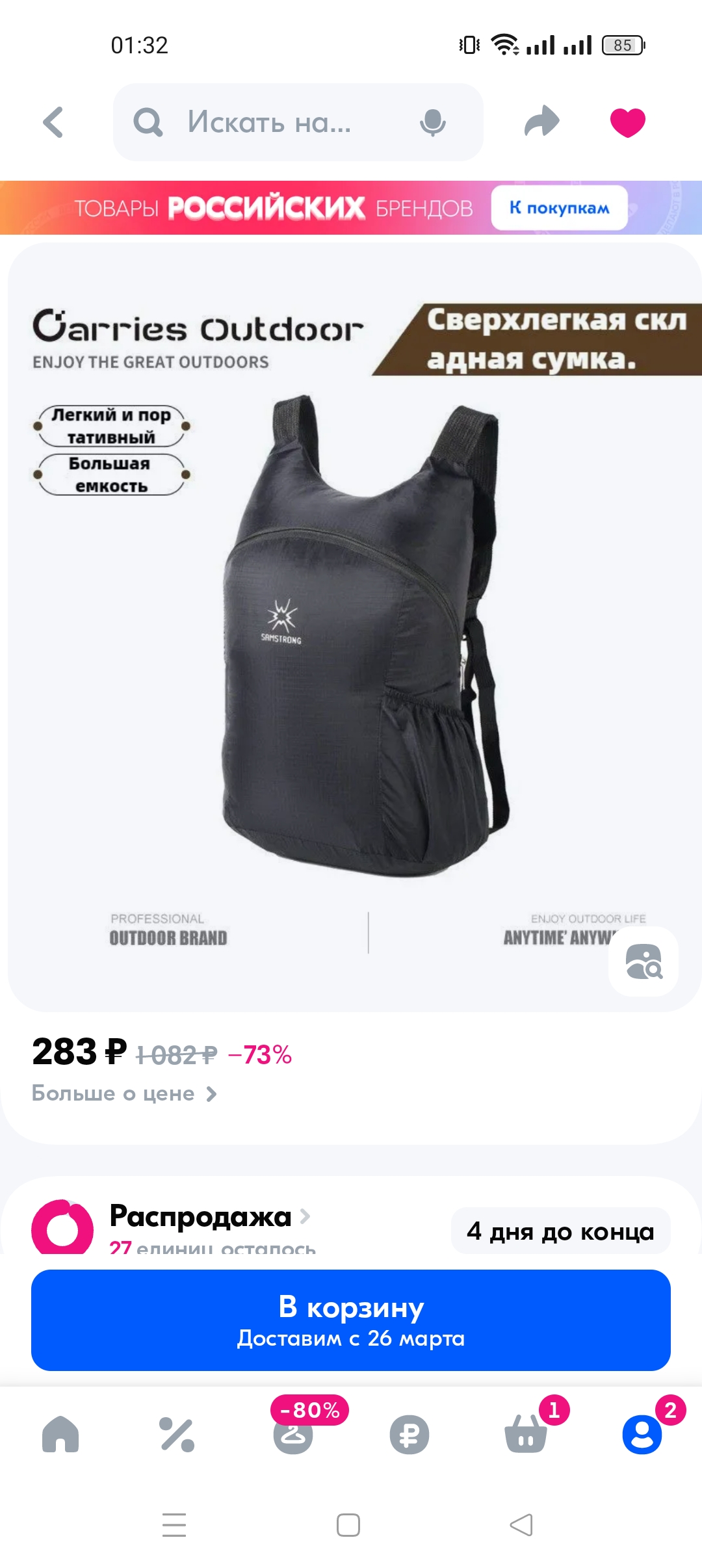This screenshot has width=702, height=1568.
Task: Switch to the Home tab
Action: (x=60, y=1434)
